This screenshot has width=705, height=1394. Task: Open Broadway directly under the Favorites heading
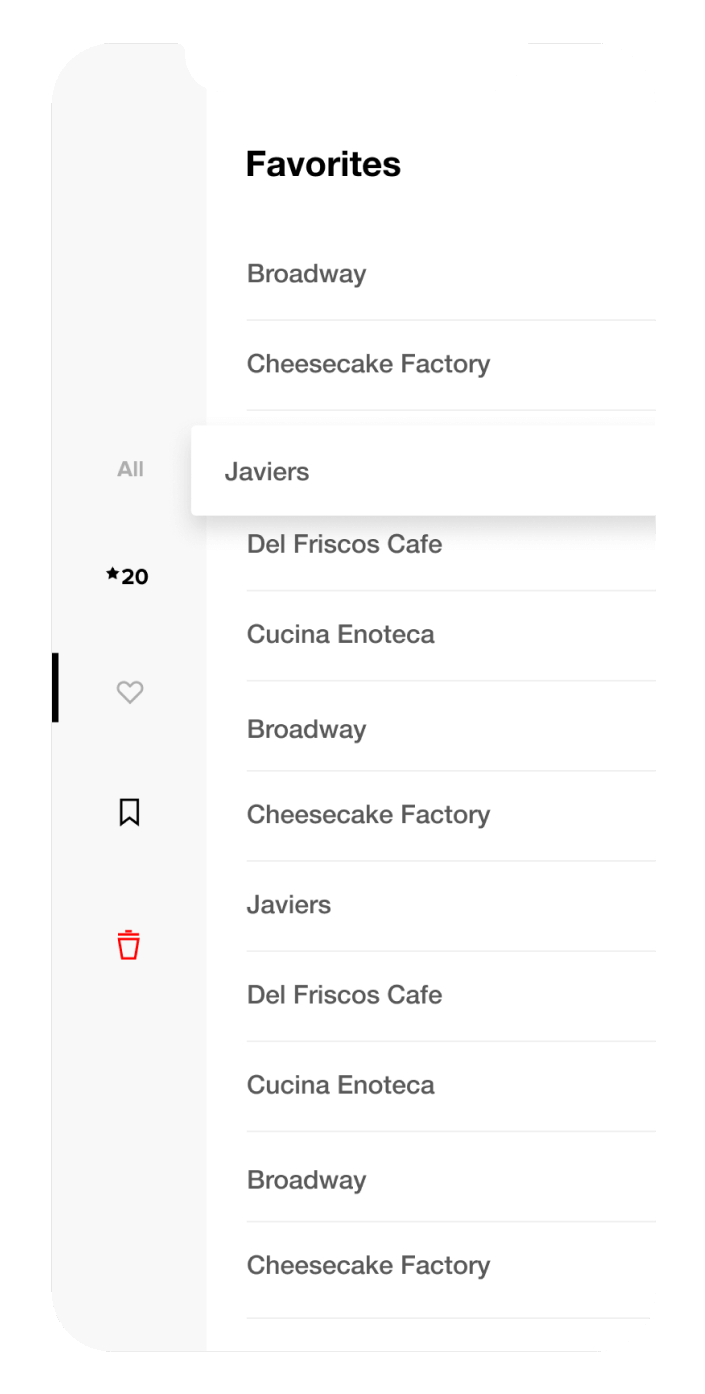[306, 274]
